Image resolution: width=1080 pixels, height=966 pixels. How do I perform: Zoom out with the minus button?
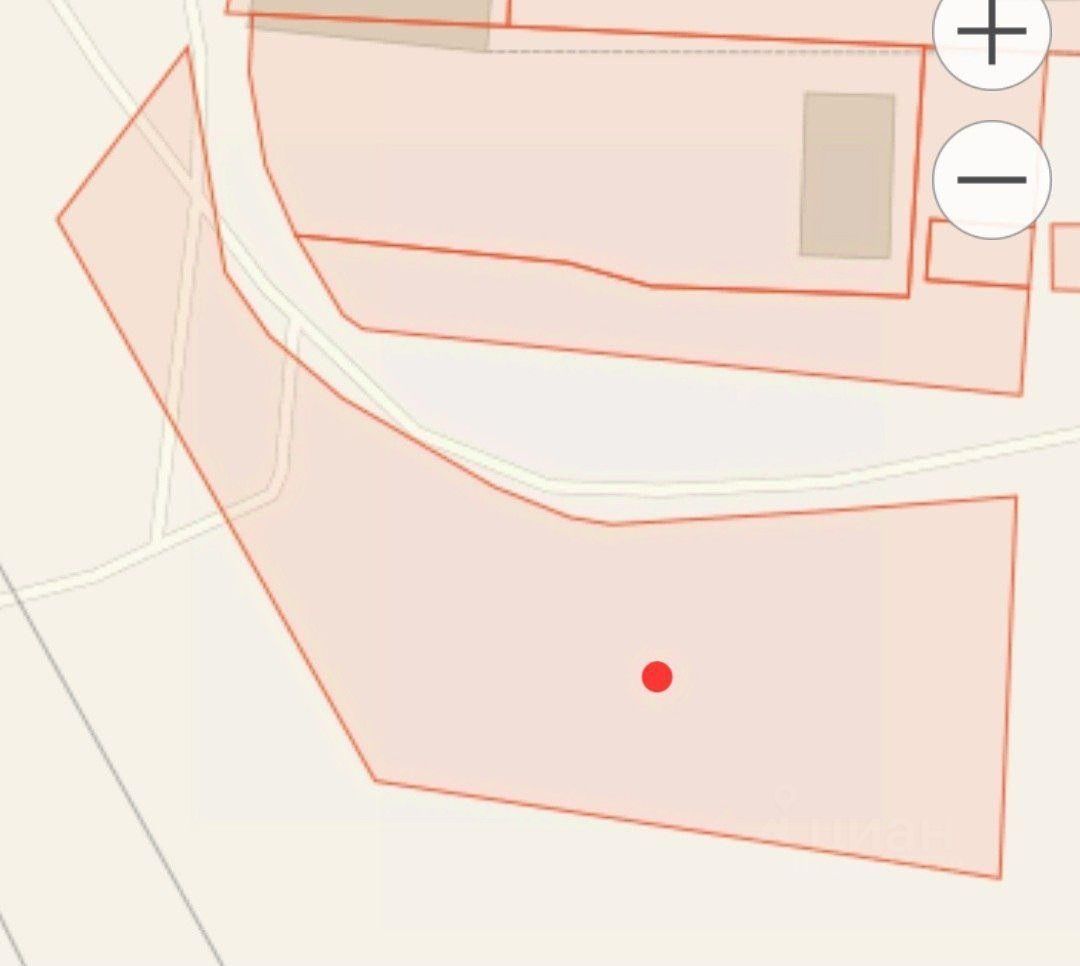(x=991, y=180)
